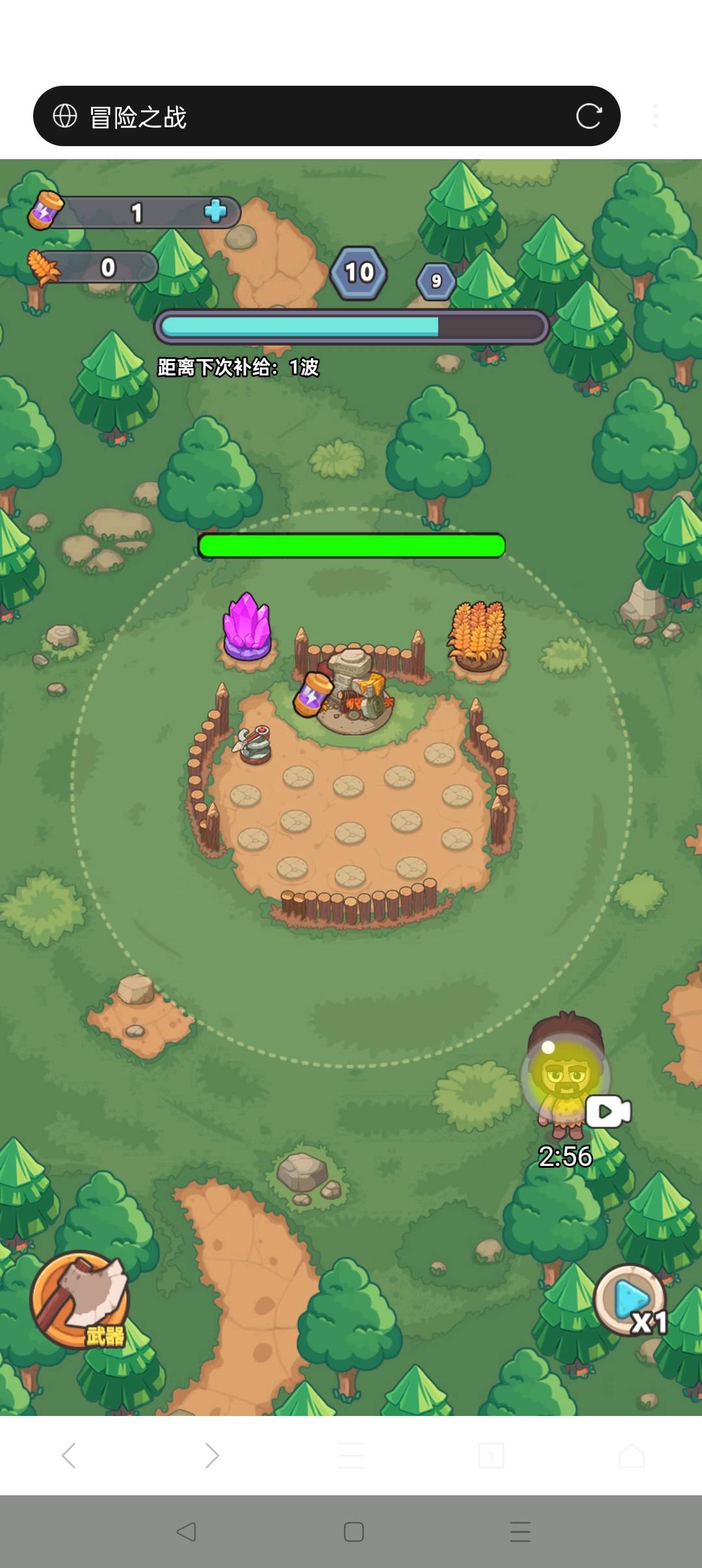Watch the video ad on the caveman

click(x=608, y=1111)
